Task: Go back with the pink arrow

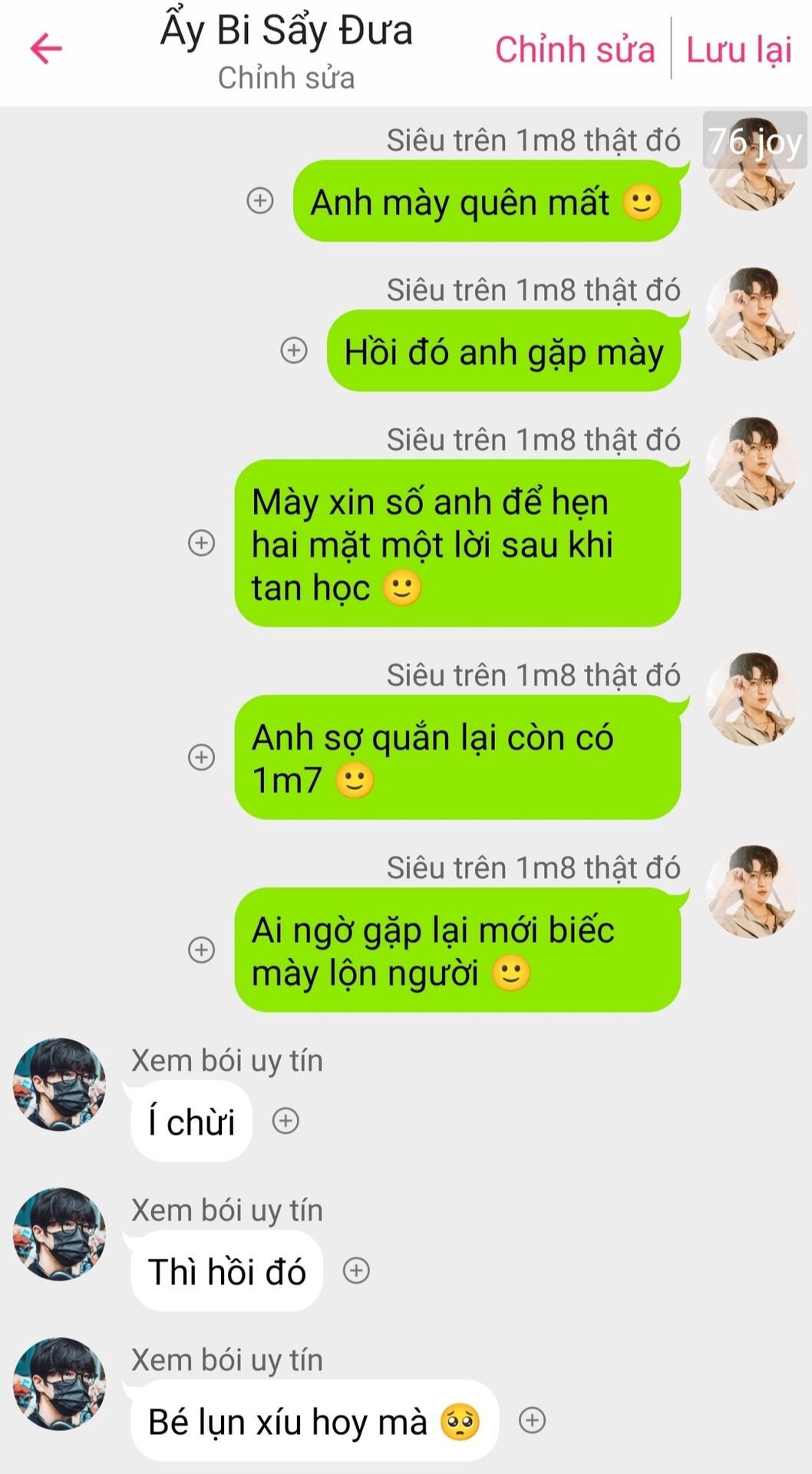Action: (45, 48)
